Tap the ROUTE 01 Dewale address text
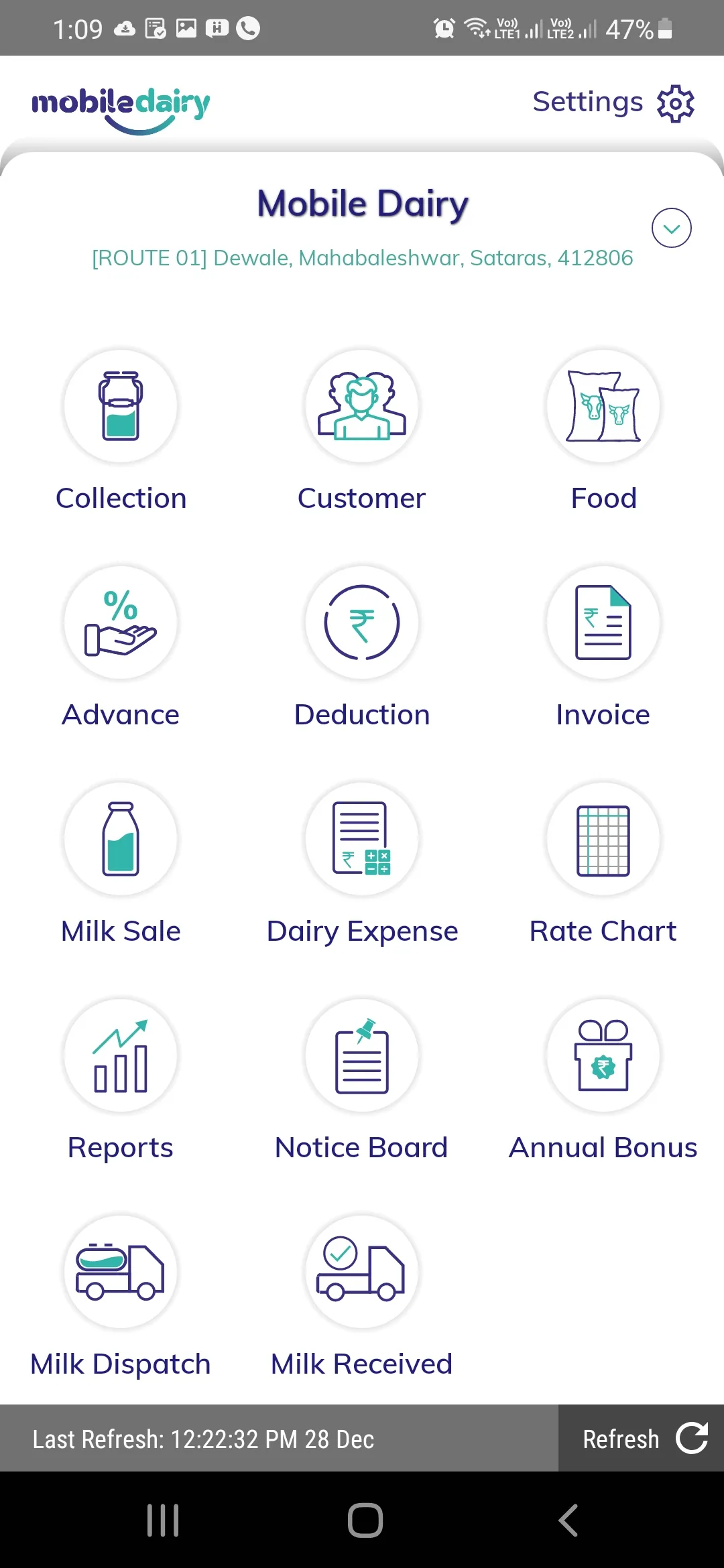Viewport: 724px width, 1568px height. (362, 258)
